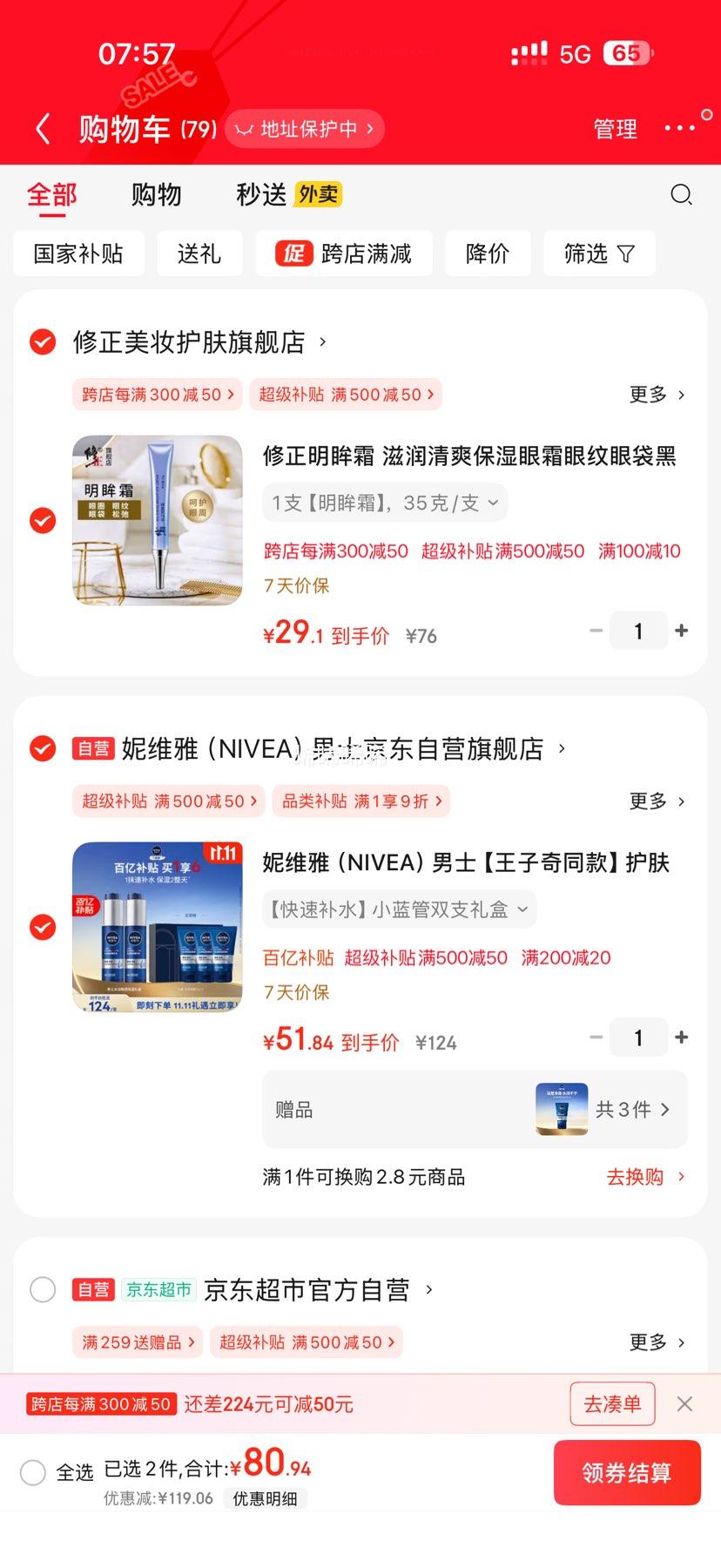Dismiss the 跨店每满300减50 banner
The image size is (721, 1568).
tap(685, 1403)
